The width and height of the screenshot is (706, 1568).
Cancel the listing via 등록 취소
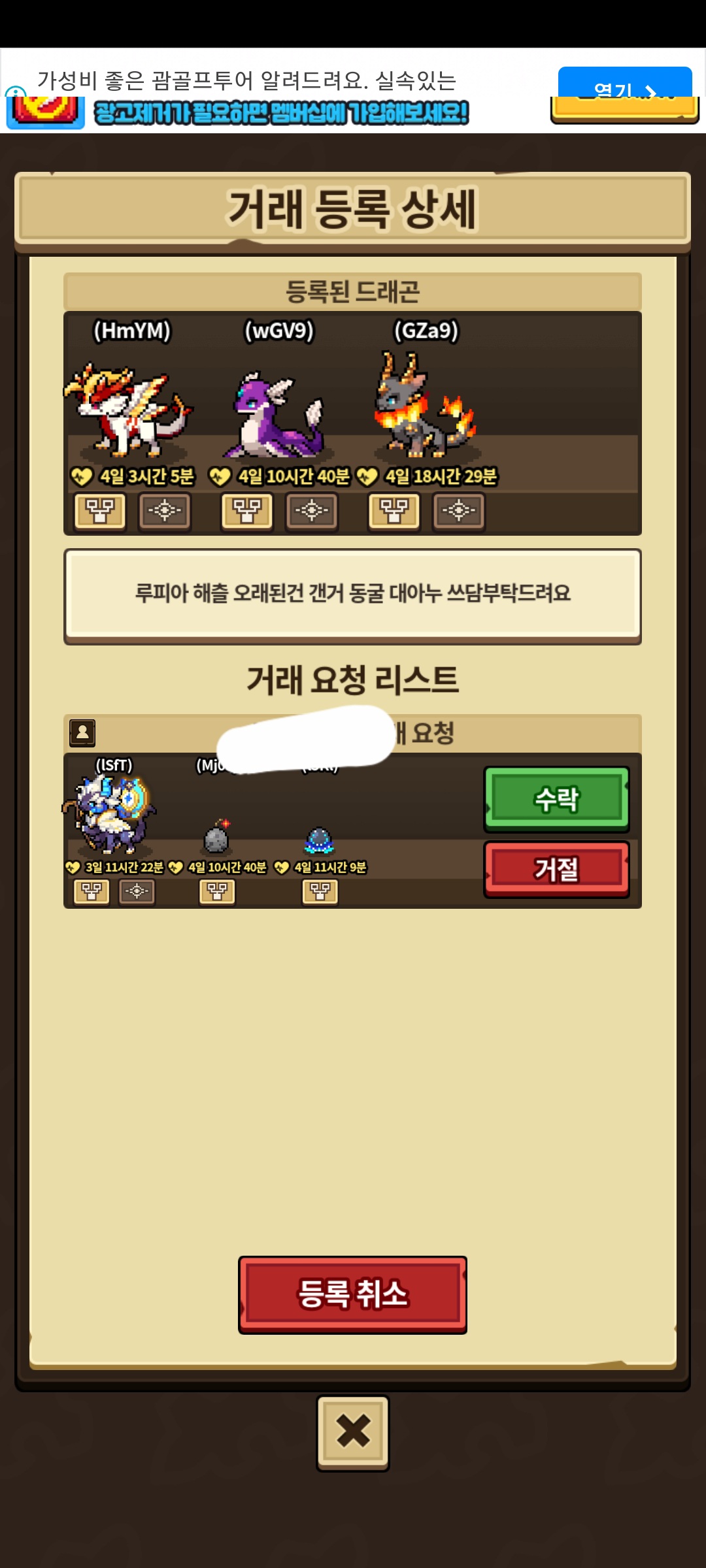[352, 1294]
